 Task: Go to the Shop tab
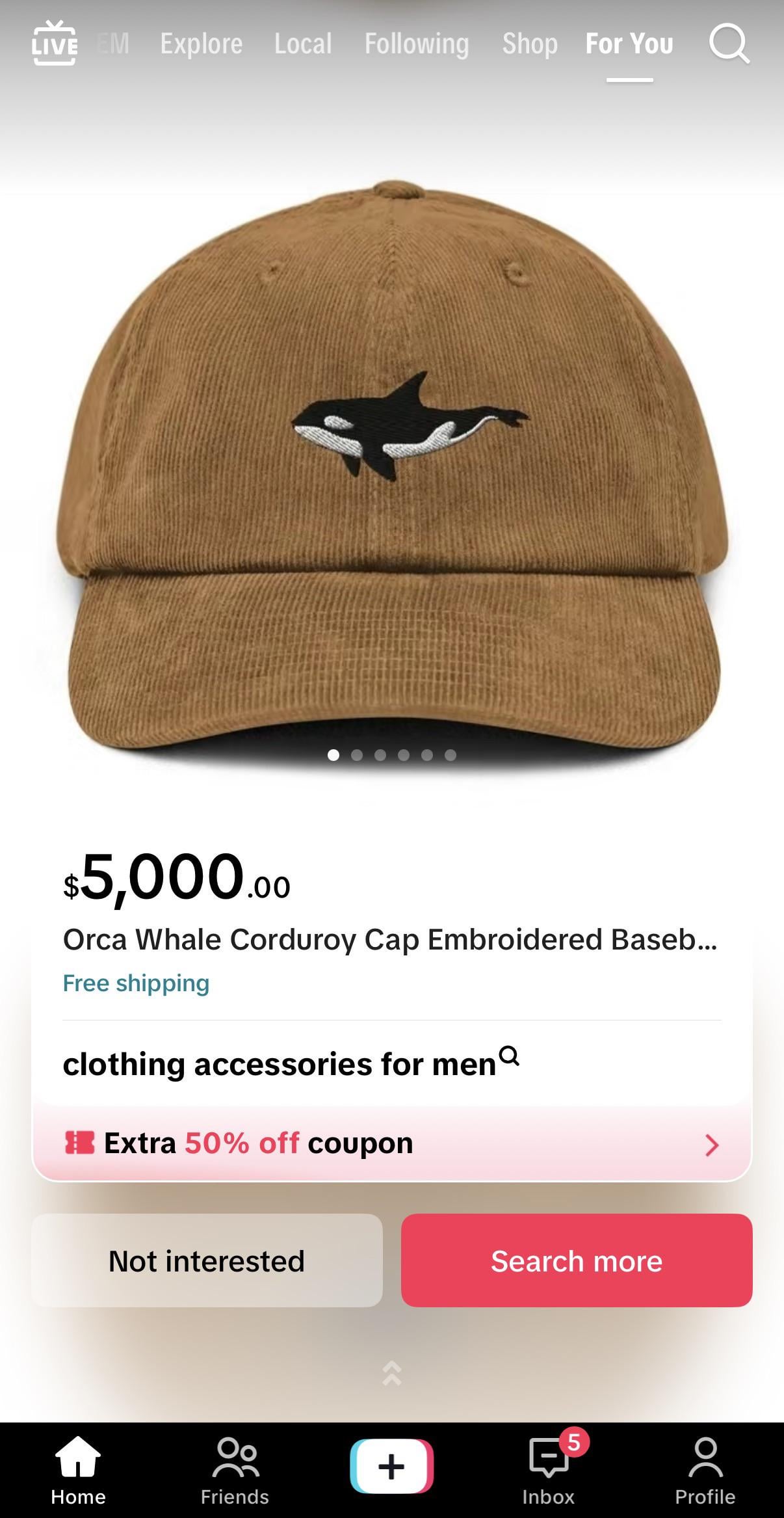pos(530,44)
